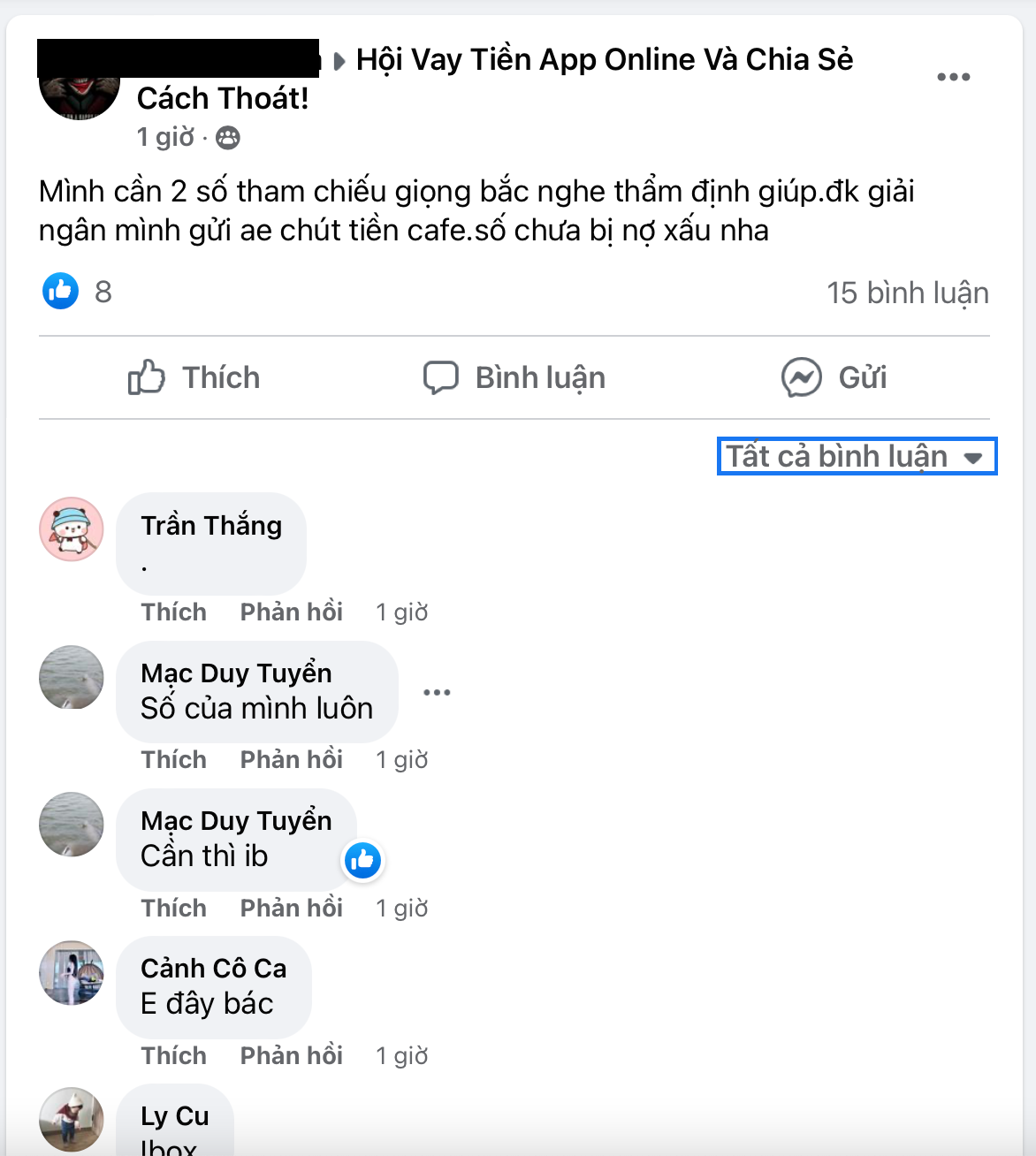Open Cảnh Cô Ca's profile picture

click(72, 972)
